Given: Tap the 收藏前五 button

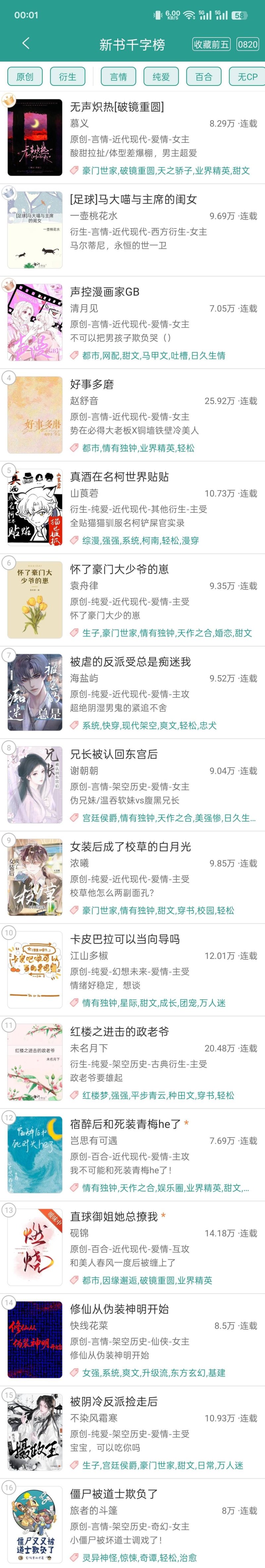Looking at the screenshot, I should [x=211, y=44].
